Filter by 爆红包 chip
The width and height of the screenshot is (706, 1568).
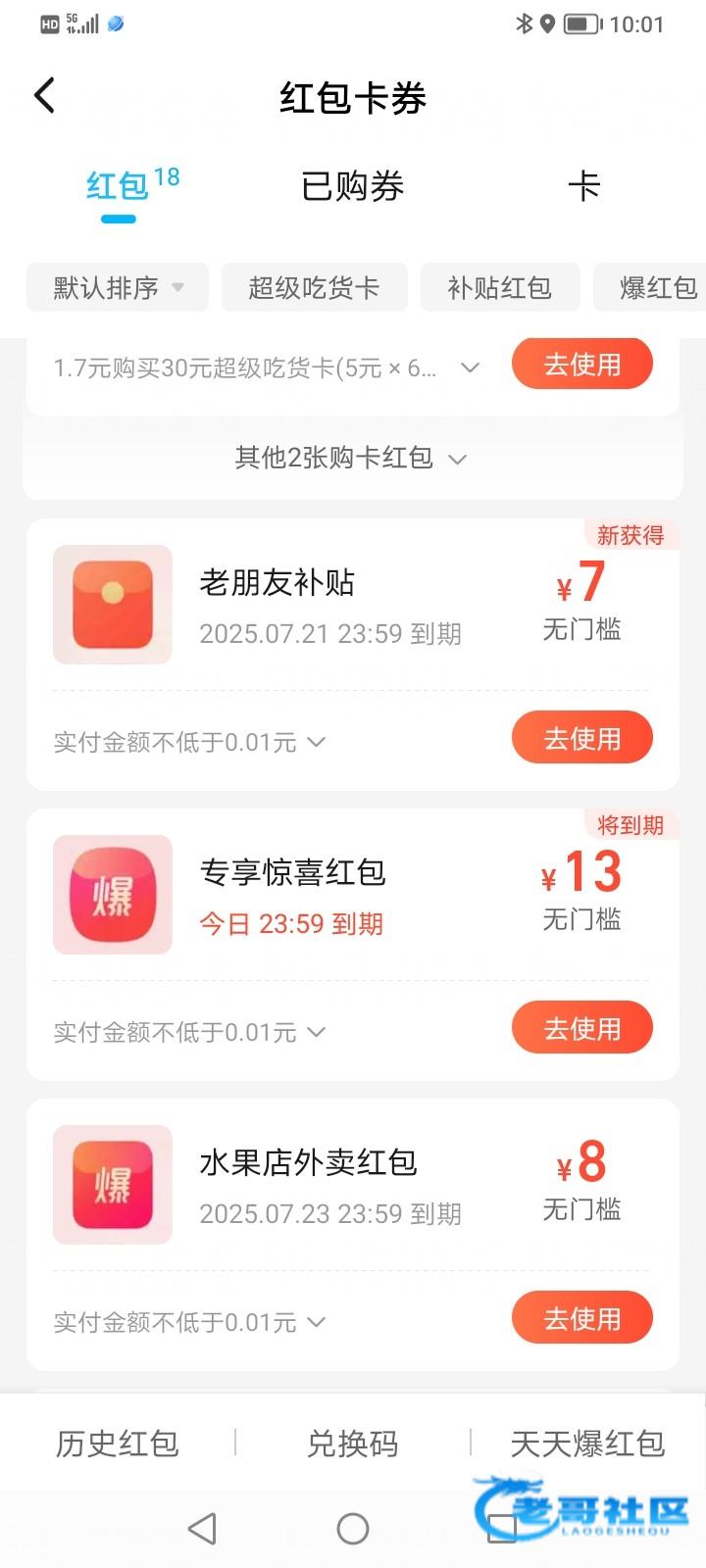tap(651, 287)
